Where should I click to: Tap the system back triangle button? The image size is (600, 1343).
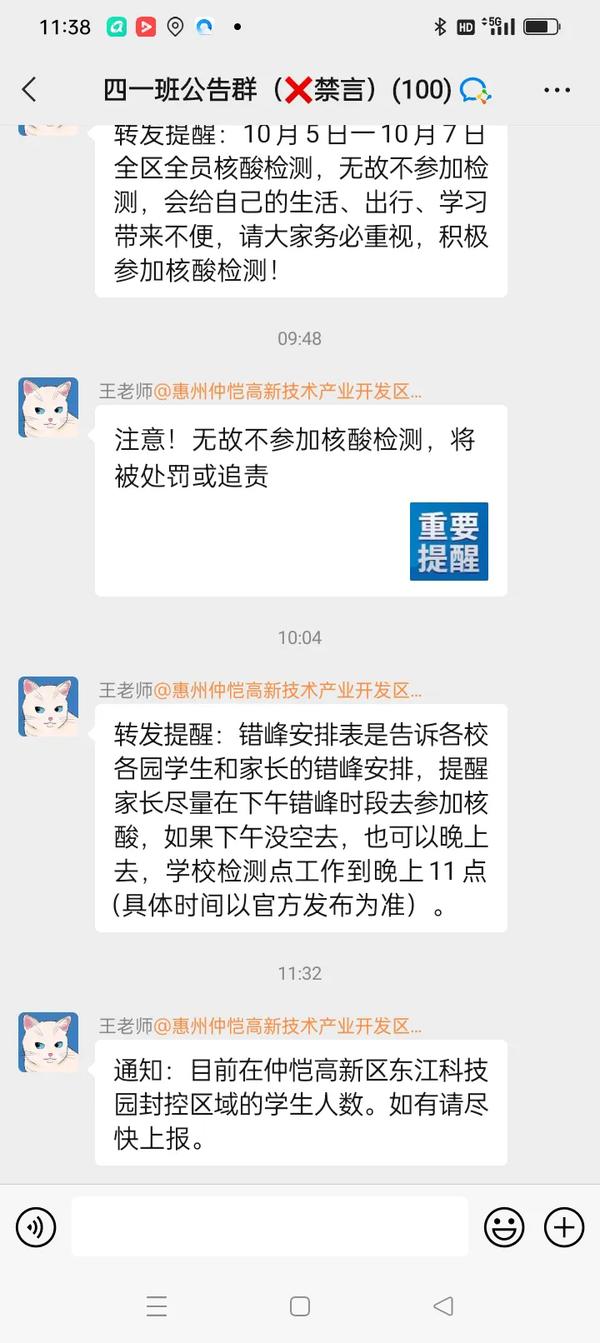pos(443,1306)
